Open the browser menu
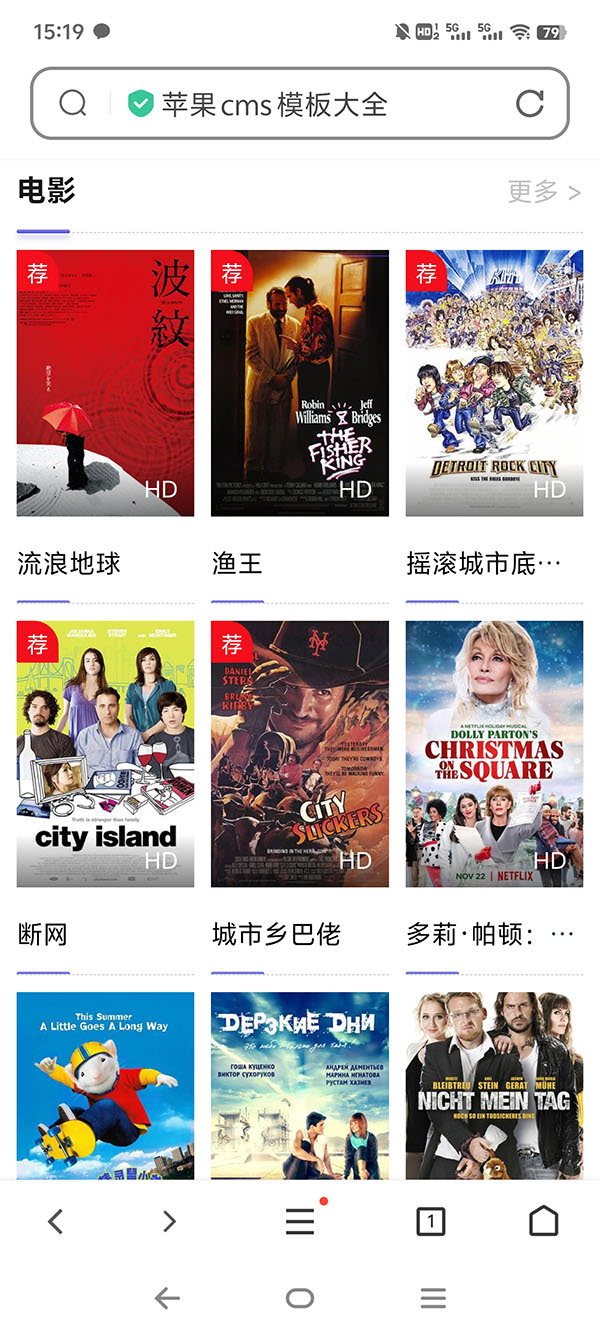The height and width of the screenshot is (1333, 600). pos(300,1221)
